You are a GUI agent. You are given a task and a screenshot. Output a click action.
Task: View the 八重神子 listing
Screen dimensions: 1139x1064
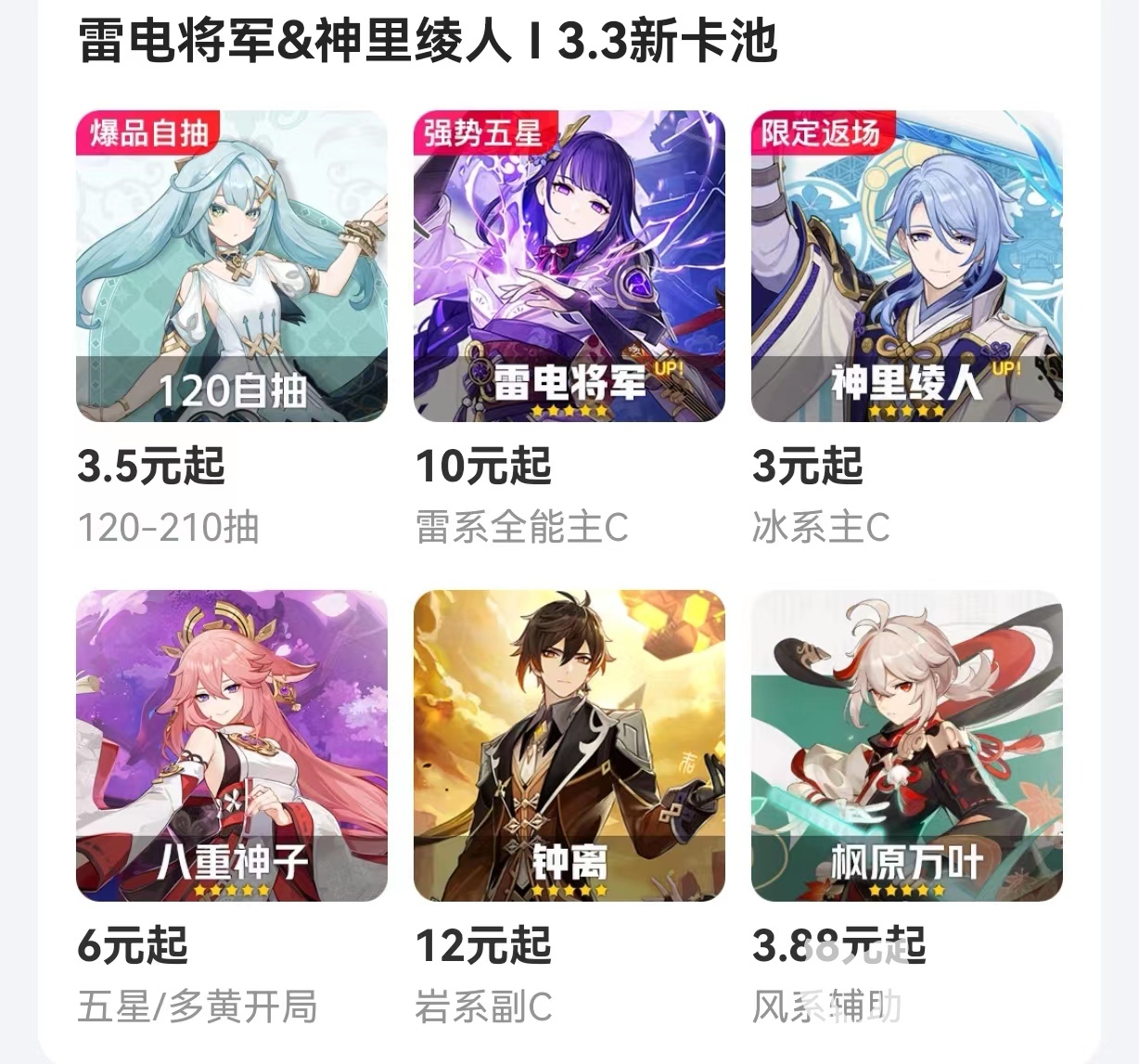[231, 745]
